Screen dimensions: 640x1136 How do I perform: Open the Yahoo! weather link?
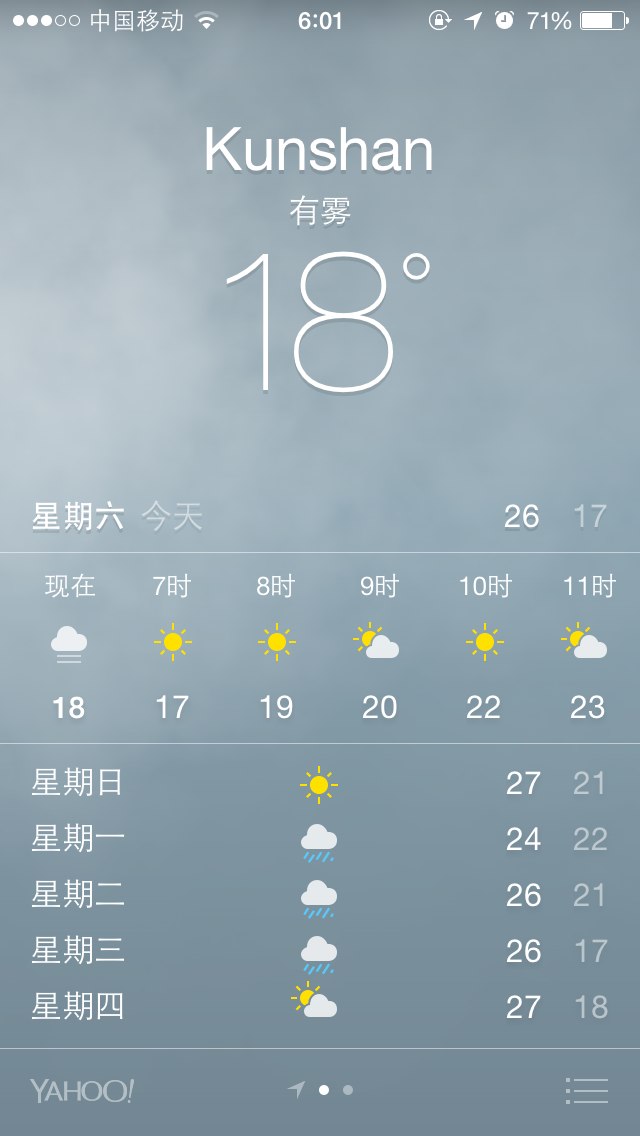82,1091
